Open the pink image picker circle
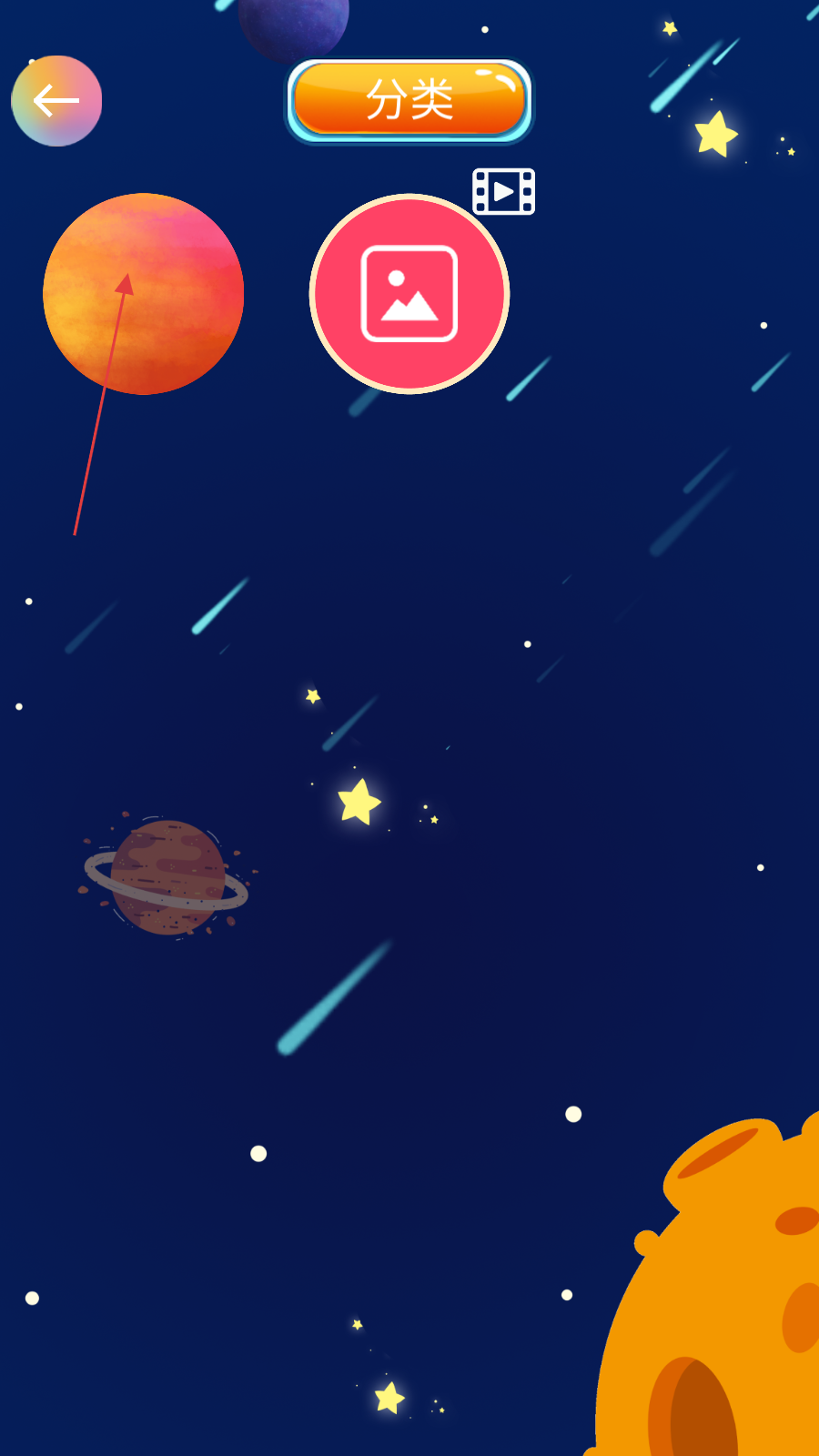Viewport: 819px width, 1456px height. coord(409,294)
